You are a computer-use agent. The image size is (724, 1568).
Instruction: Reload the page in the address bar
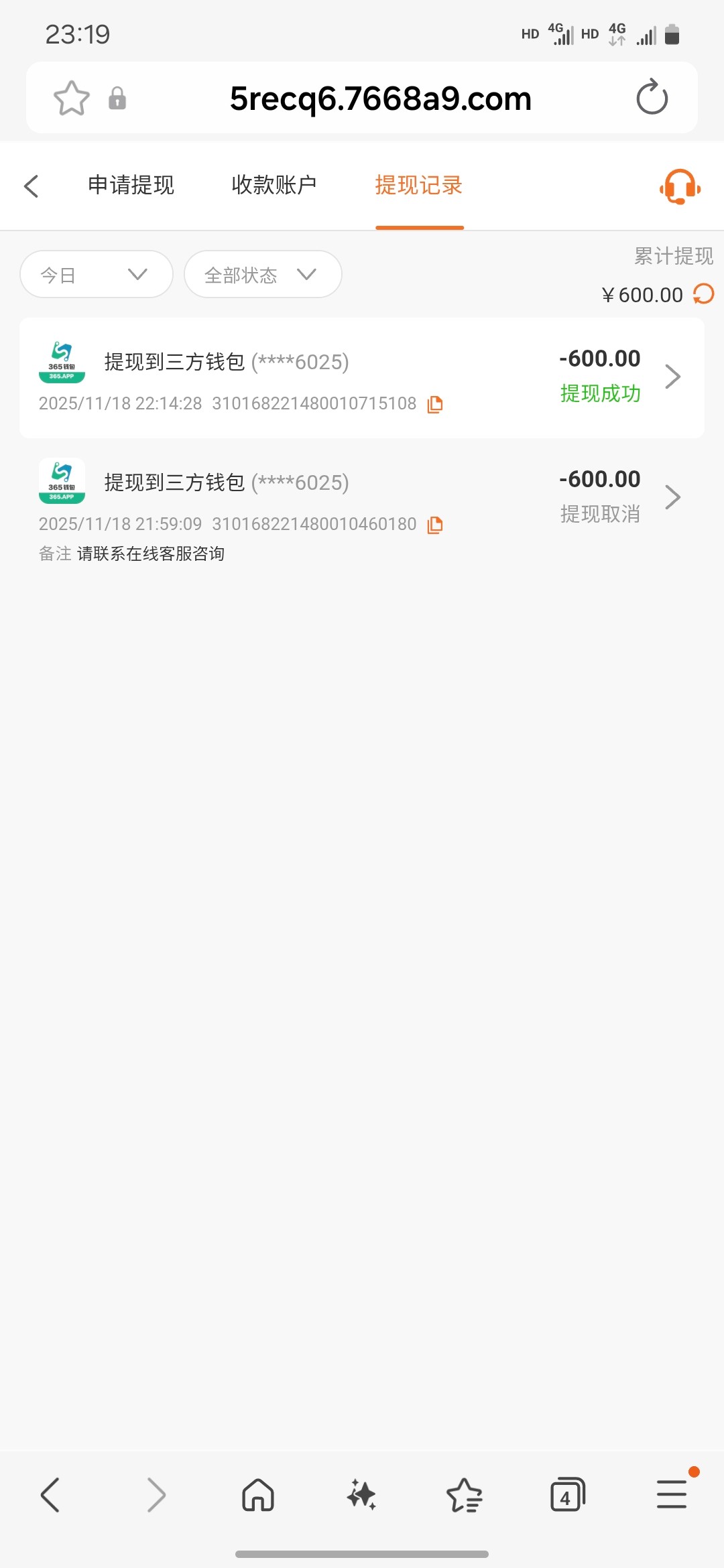click(652, 98)
